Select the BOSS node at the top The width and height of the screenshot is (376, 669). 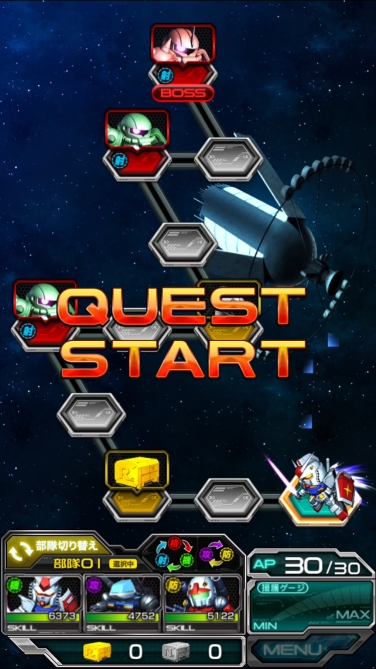point(183,63)
